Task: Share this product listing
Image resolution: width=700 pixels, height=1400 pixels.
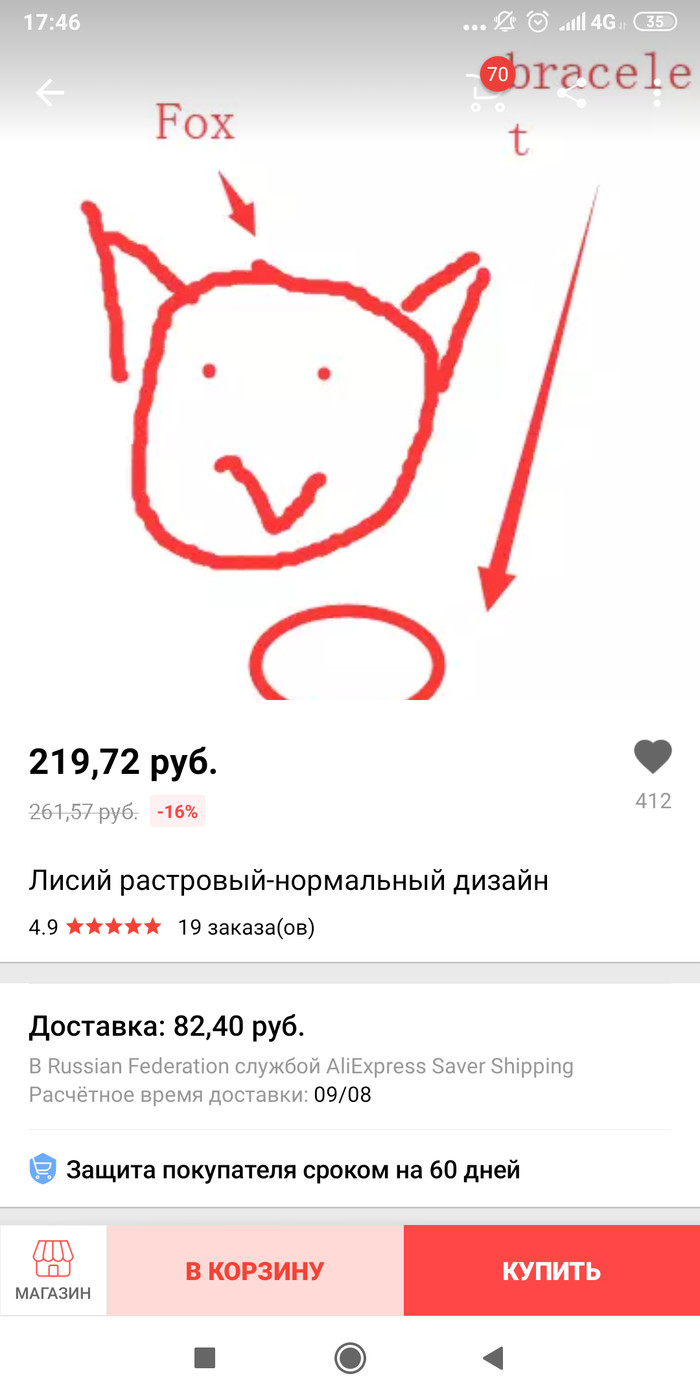Action: tap(572, 93)
